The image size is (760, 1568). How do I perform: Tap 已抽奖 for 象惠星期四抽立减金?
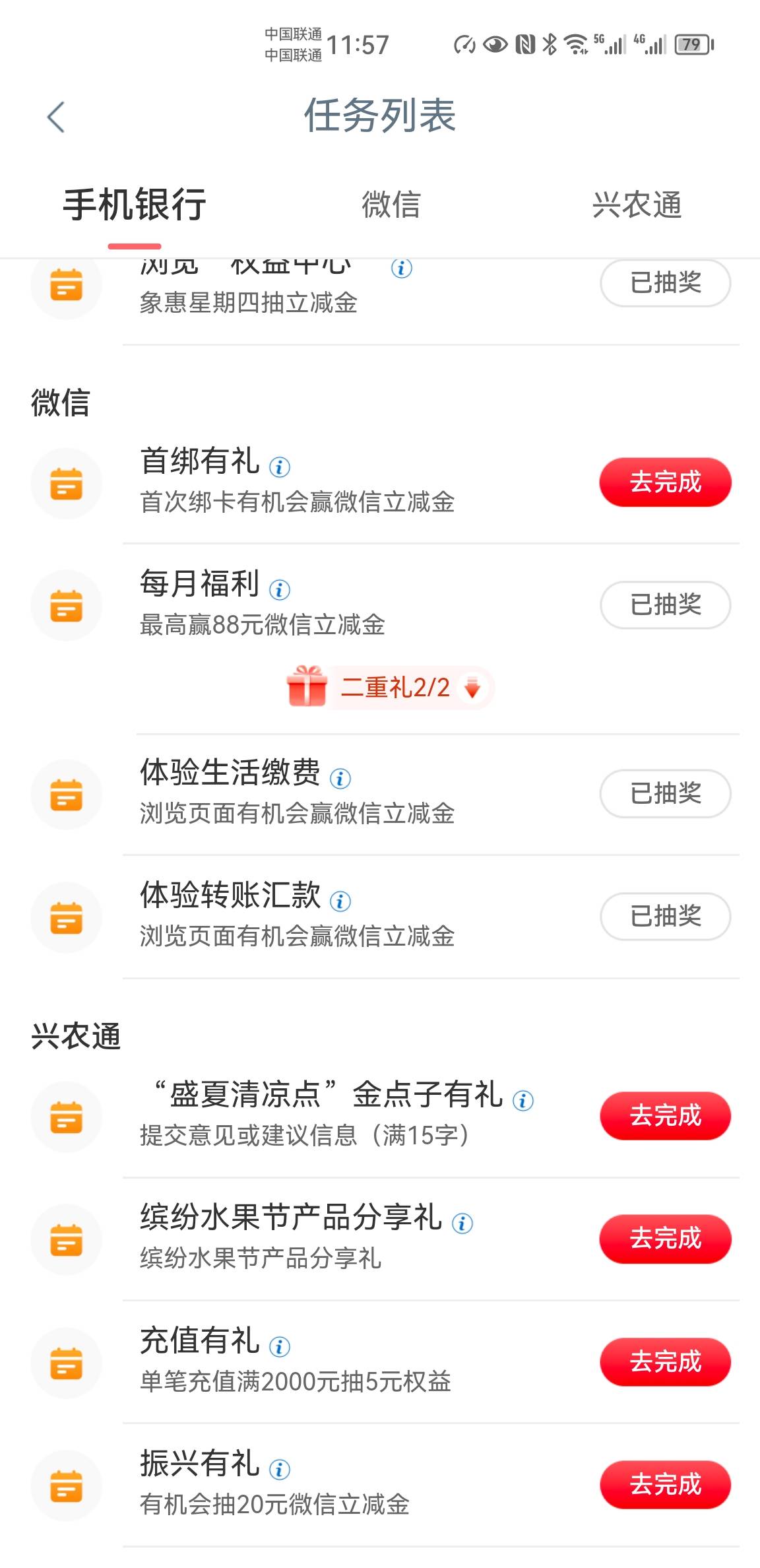coord(665,283)
